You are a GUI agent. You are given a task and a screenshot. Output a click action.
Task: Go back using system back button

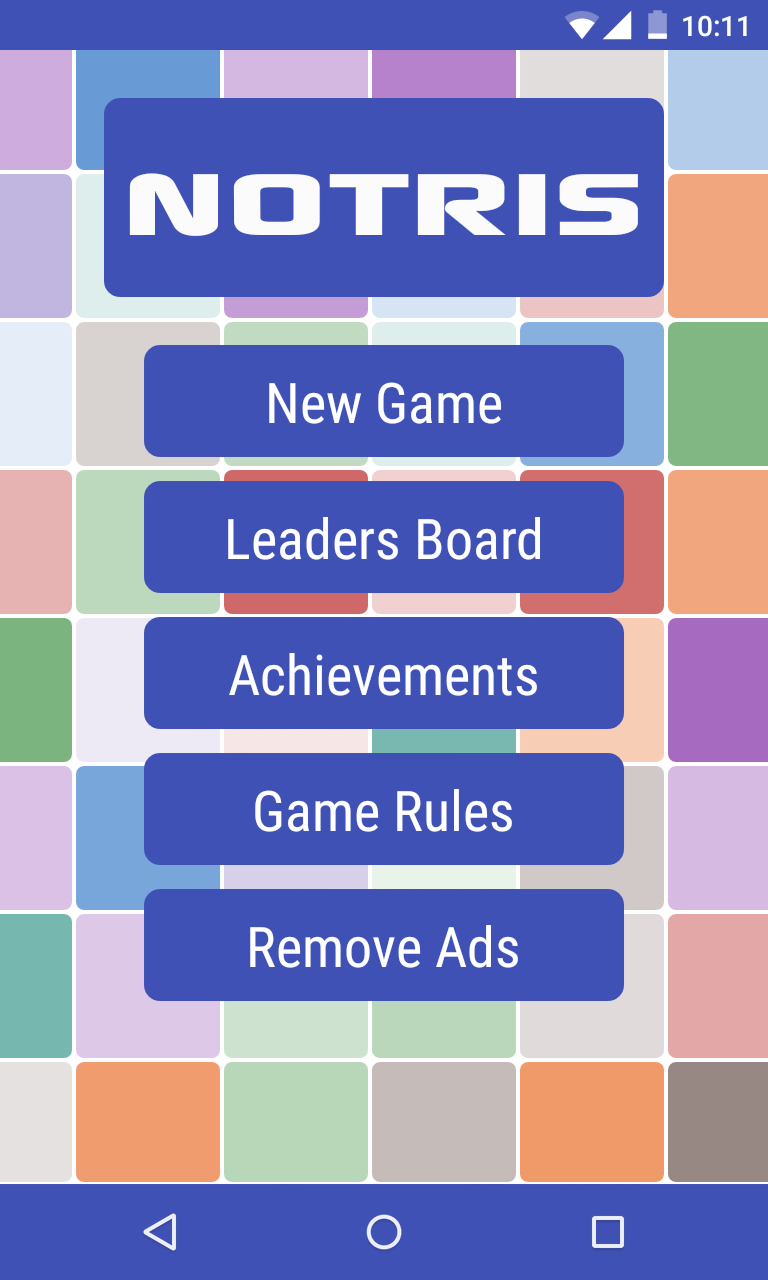click(x=160, y=1232)
